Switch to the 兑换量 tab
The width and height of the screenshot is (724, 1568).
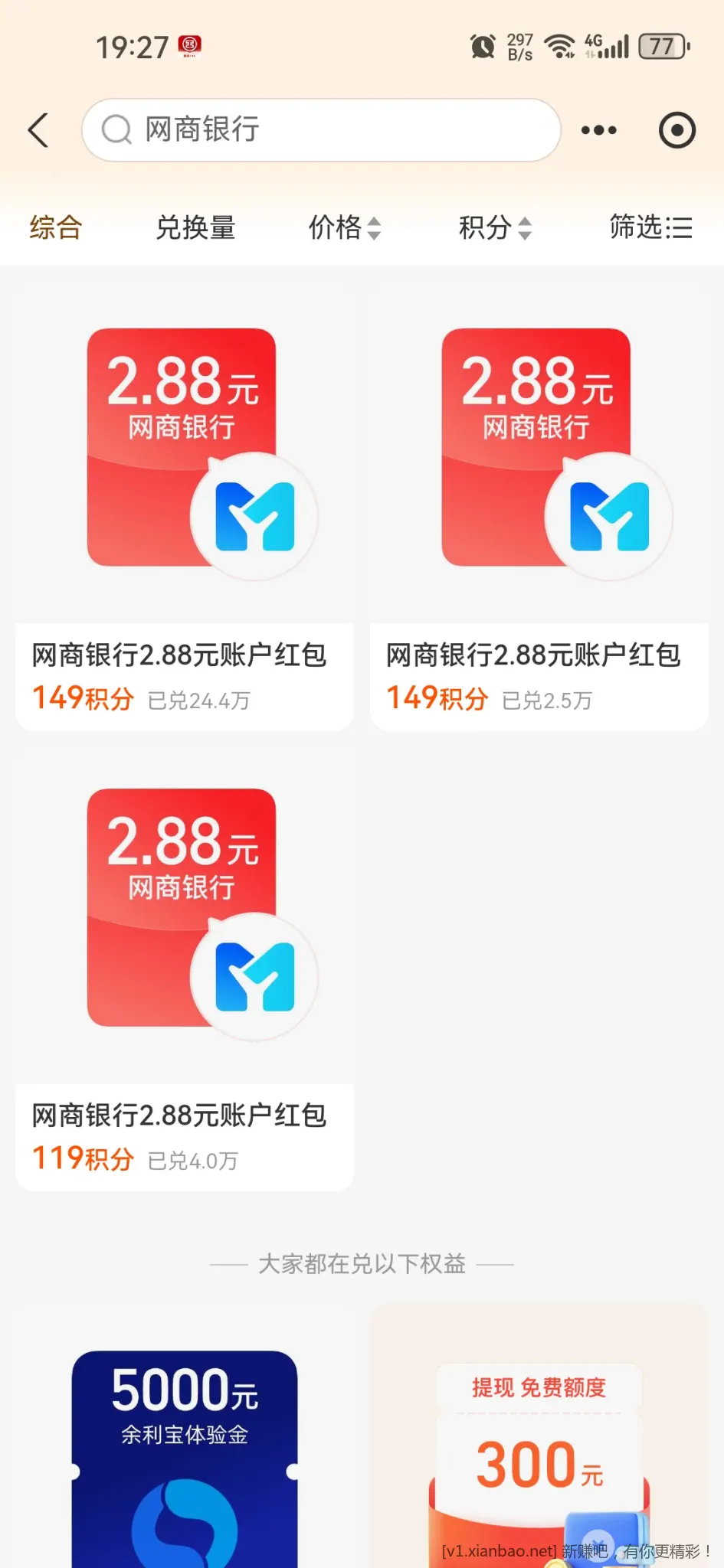click(x=195, y=227)
